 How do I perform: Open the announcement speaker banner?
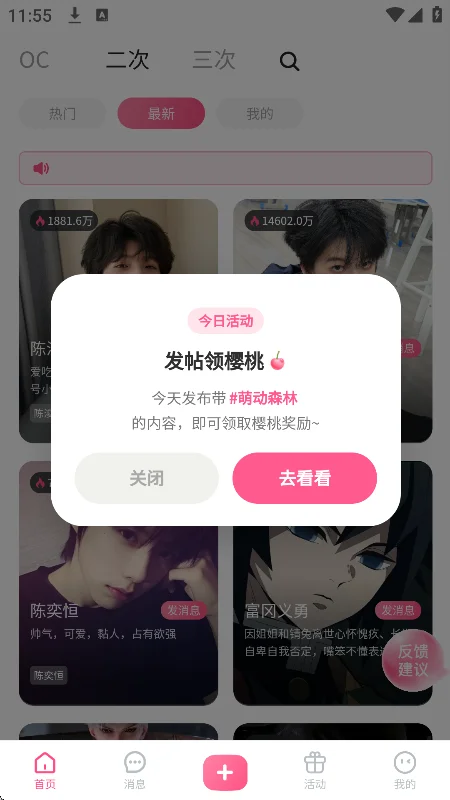(226, 168)
